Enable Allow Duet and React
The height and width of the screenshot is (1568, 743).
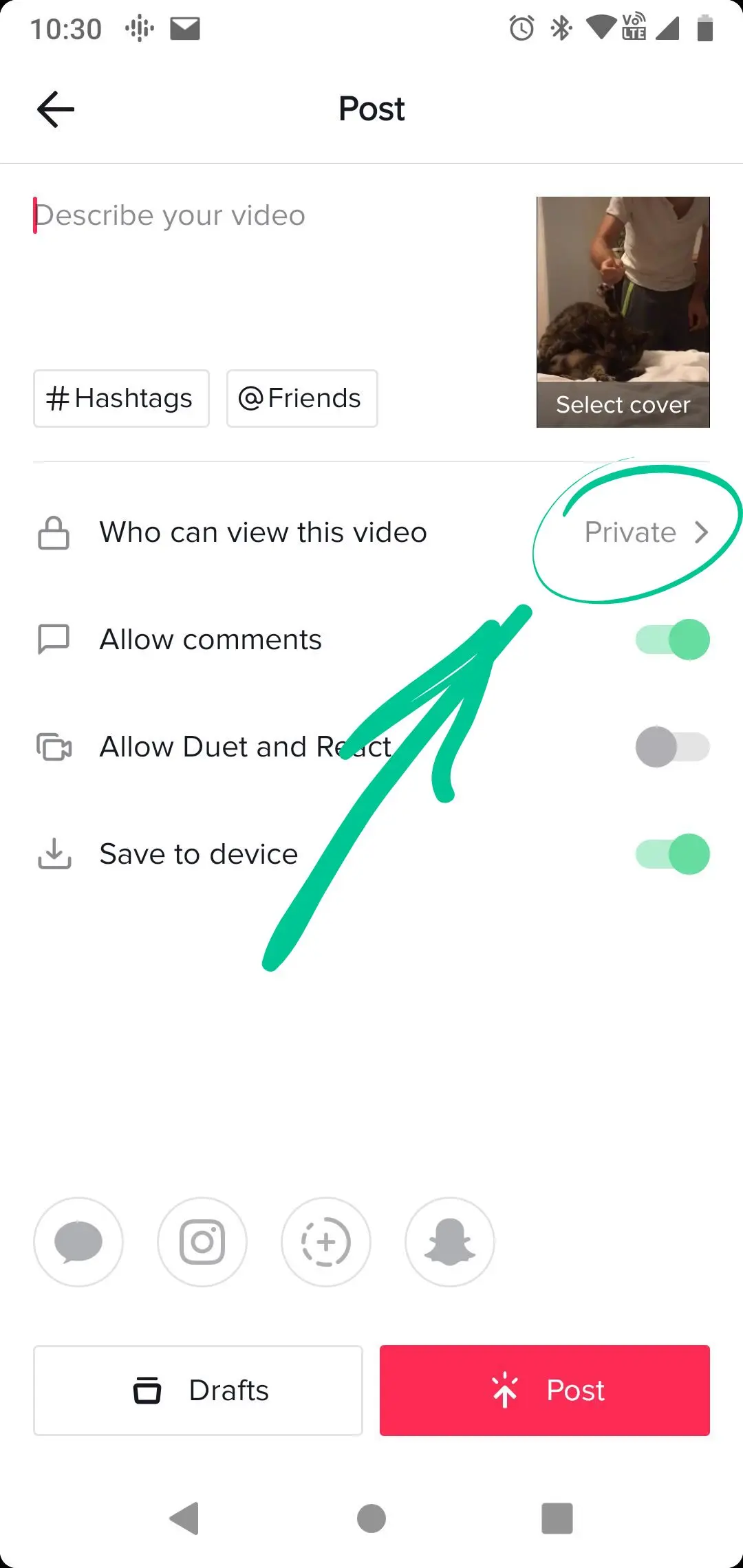click(x=672, y=747)
